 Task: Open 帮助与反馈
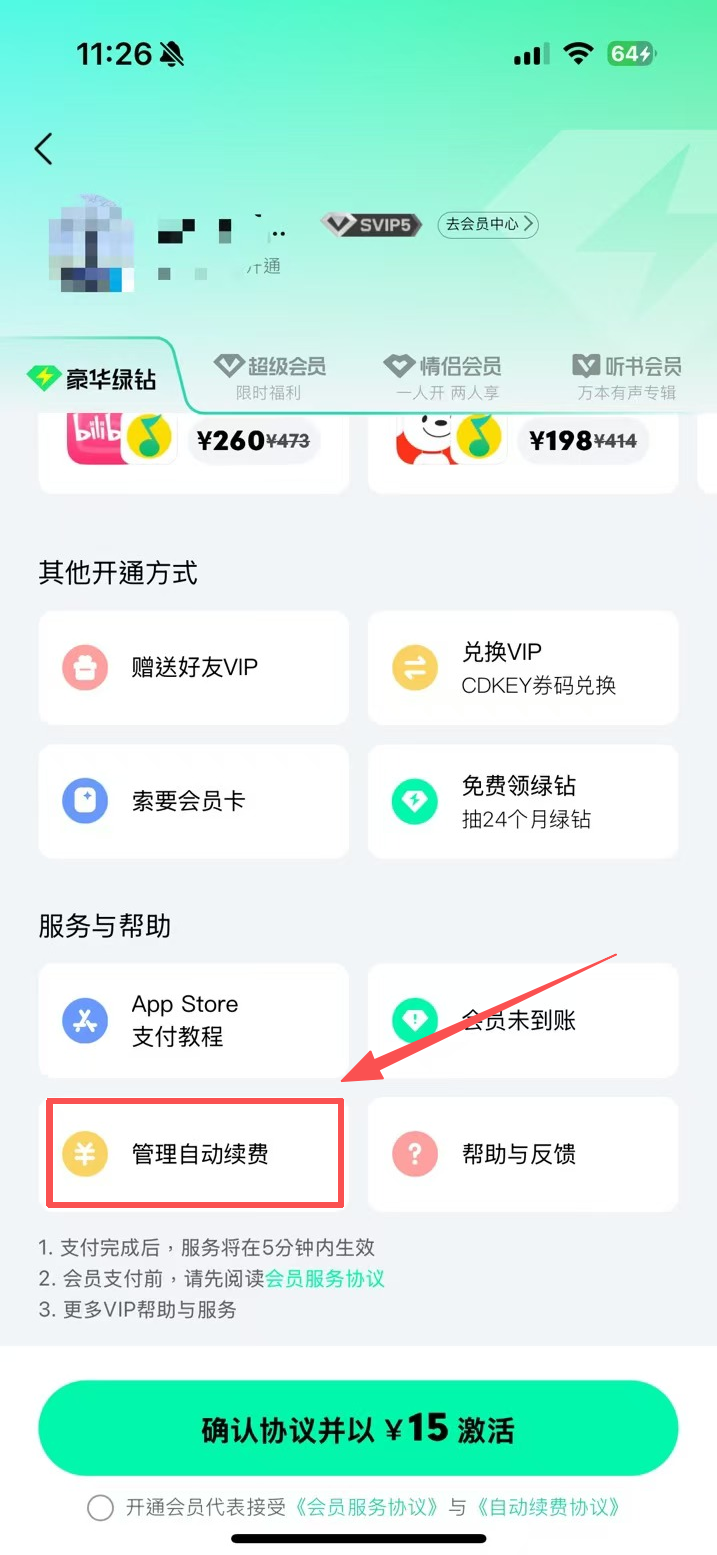point(523,1154)
